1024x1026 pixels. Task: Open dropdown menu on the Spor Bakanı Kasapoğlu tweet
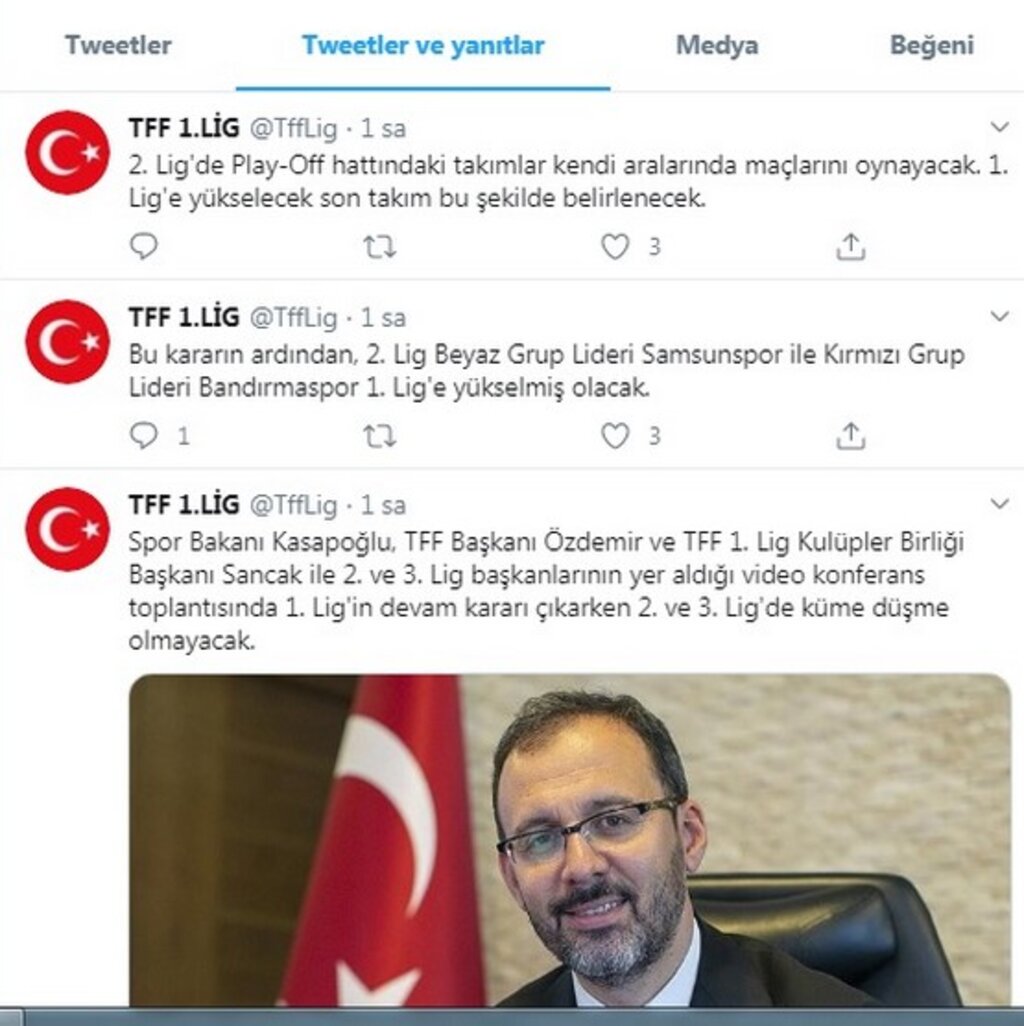click(999, 503)
